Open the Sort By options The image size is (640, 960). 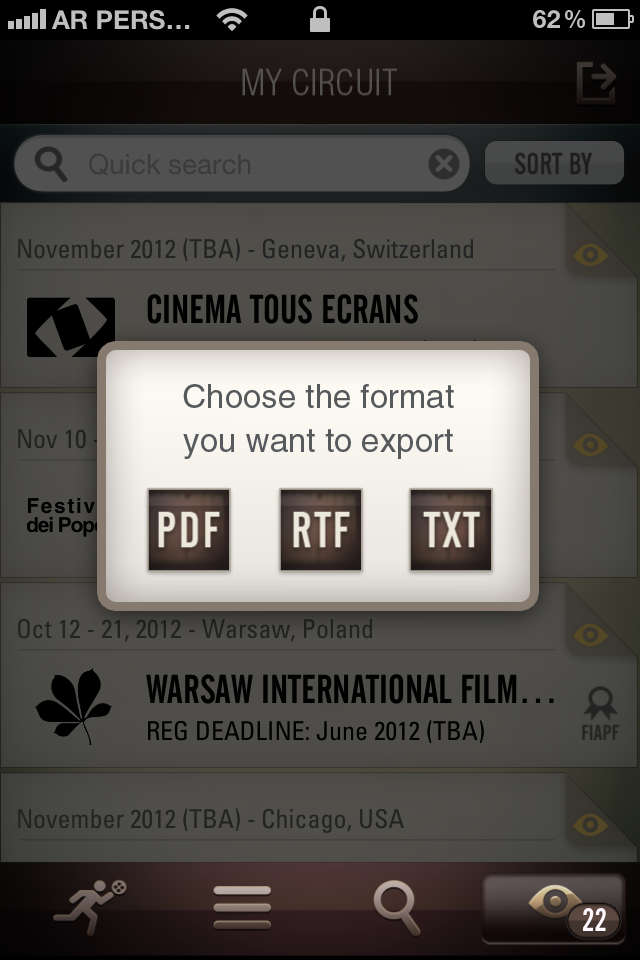[x=554, y=163]
